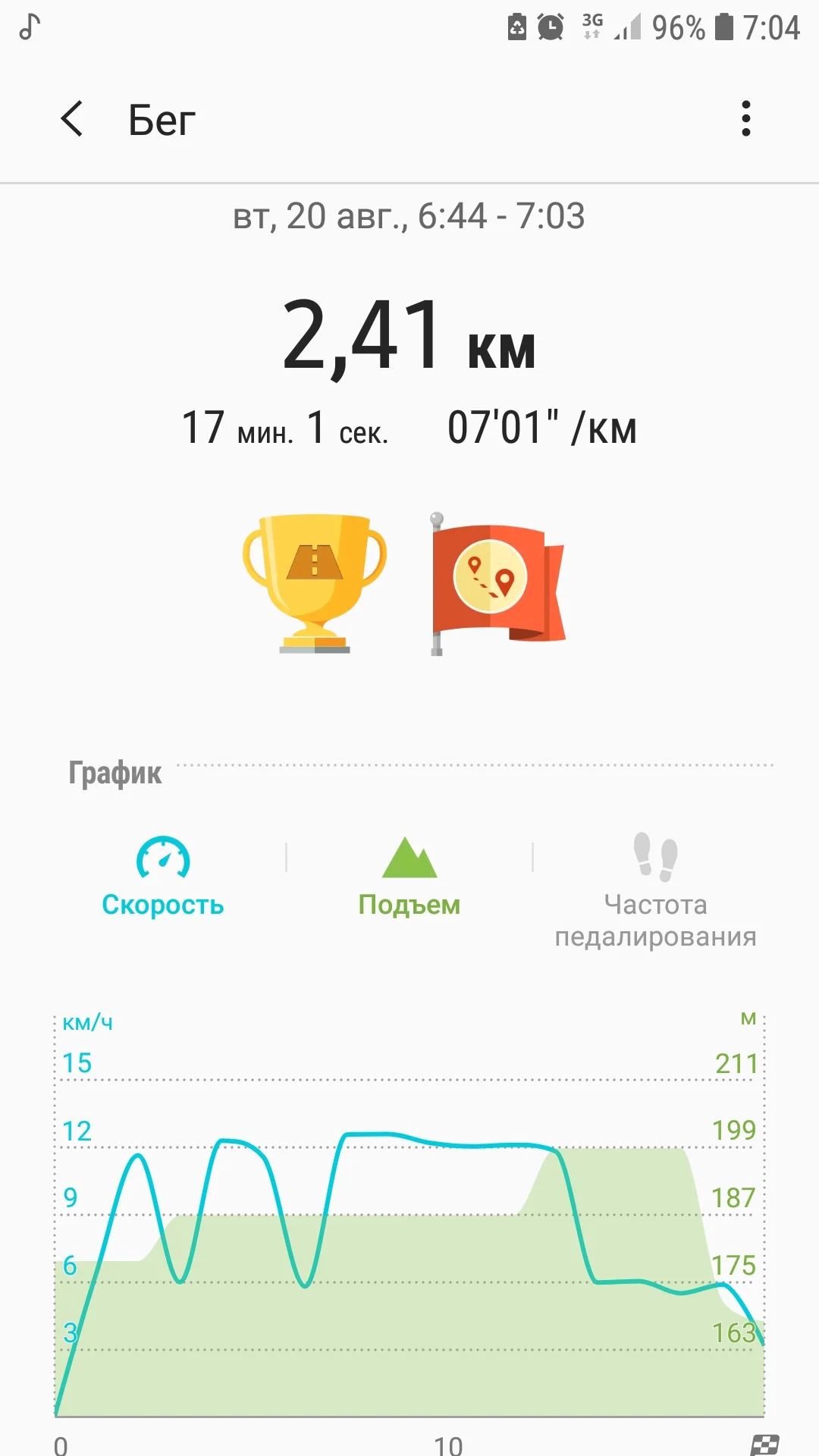Go back from the Бег screen
The height and width of the screenshot is (1456, 819).
coord(72,119)
